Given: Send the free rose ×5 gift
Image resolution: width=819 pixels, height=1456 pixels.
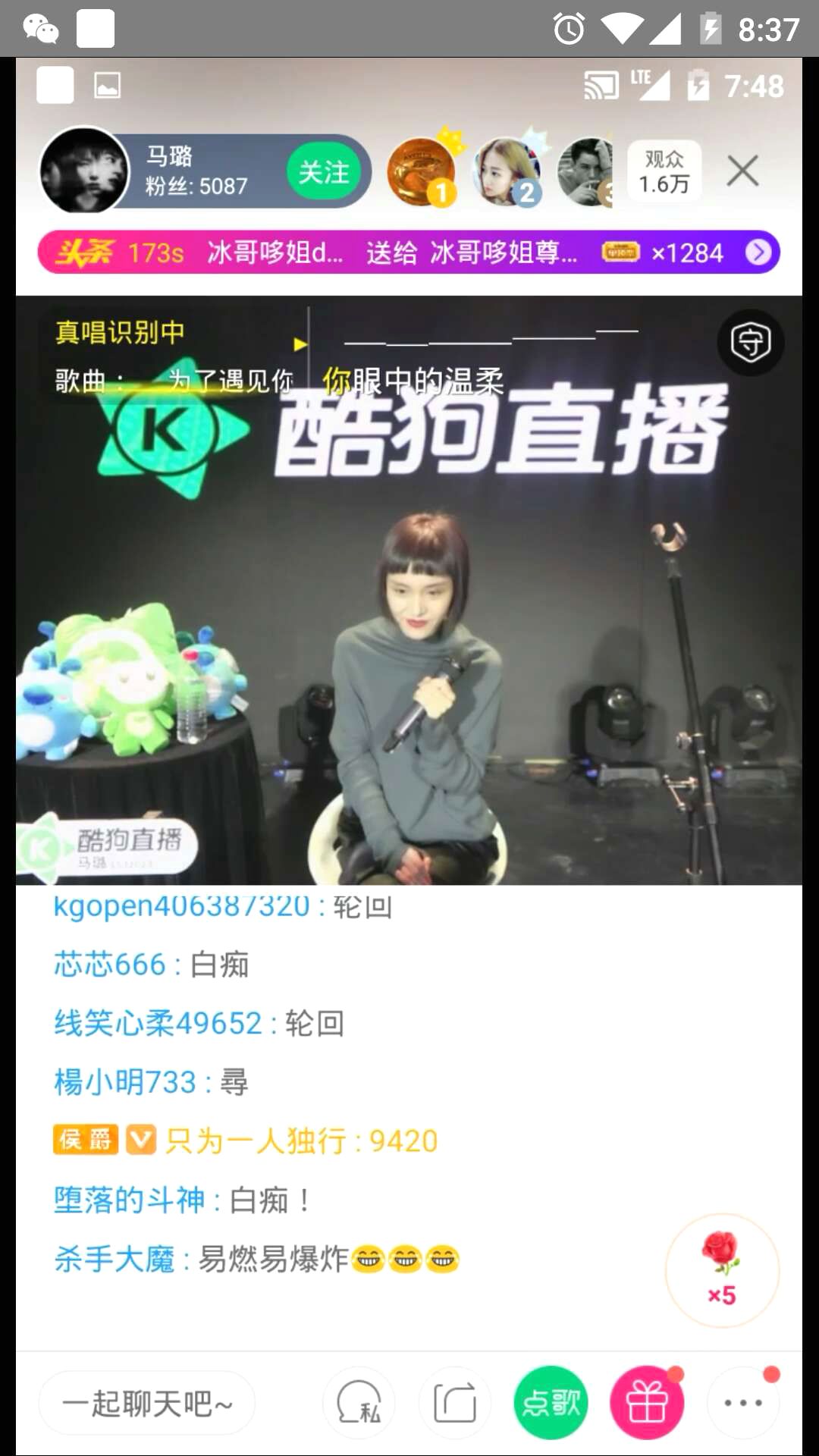Looking at the screenshot, I should (x=722, y=1270).
